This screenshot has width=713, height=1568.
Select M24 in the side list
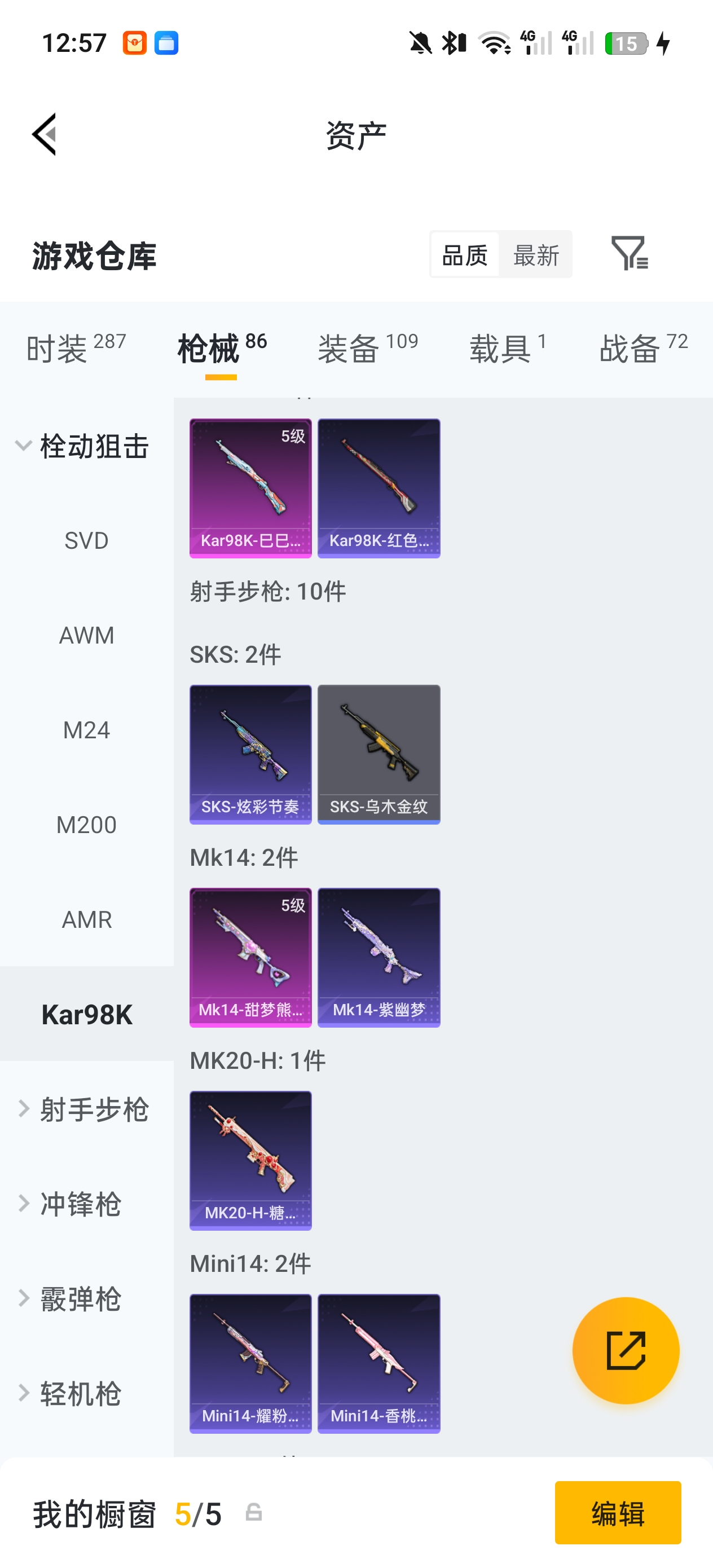tap(86, 730)
